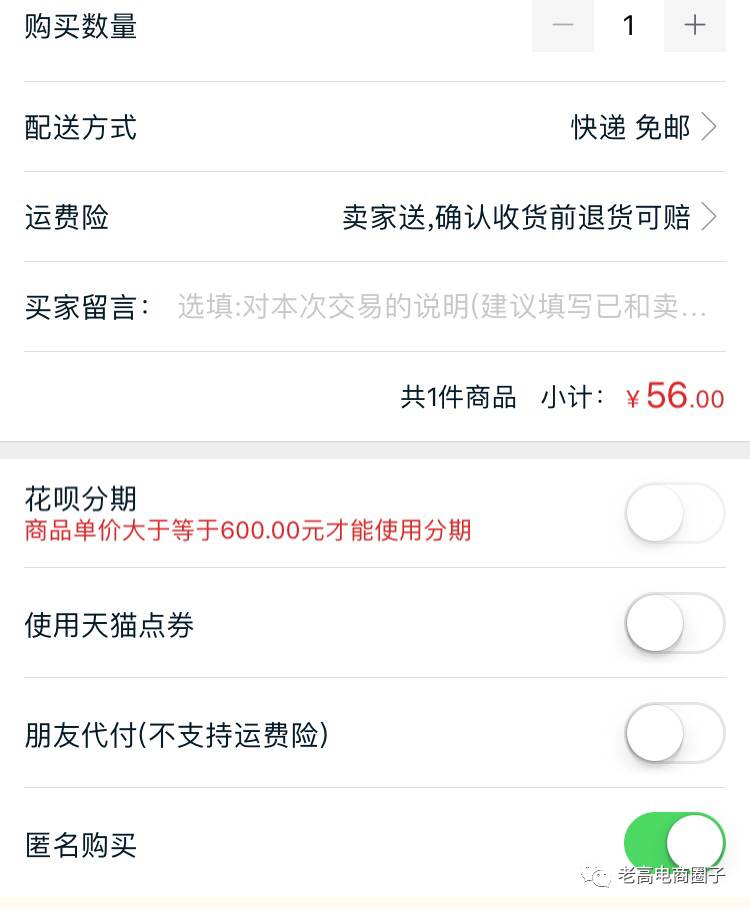Enable 使用天猫点券 switch

click(675, 623)
